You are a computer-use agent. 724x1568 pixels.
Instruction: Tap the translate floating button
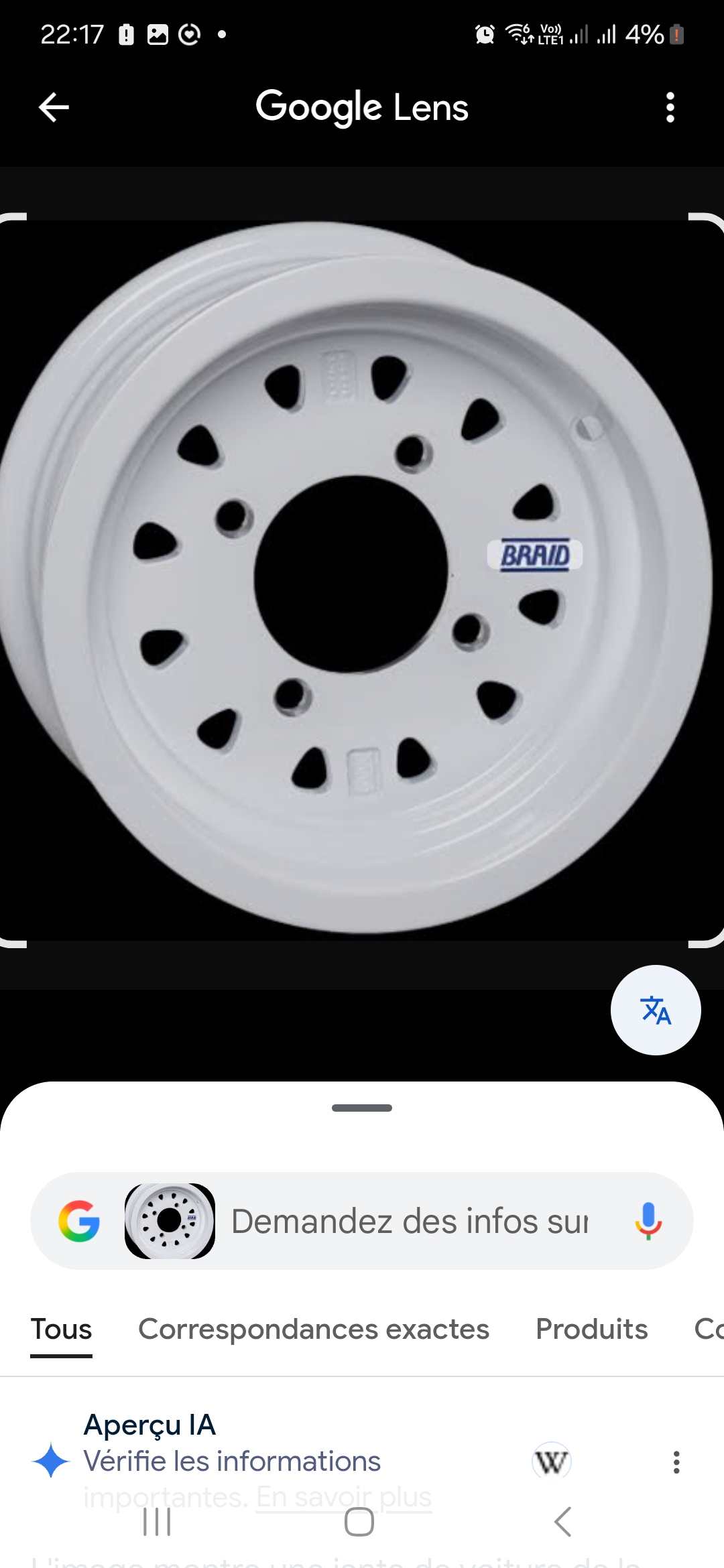coord(655,1010)
